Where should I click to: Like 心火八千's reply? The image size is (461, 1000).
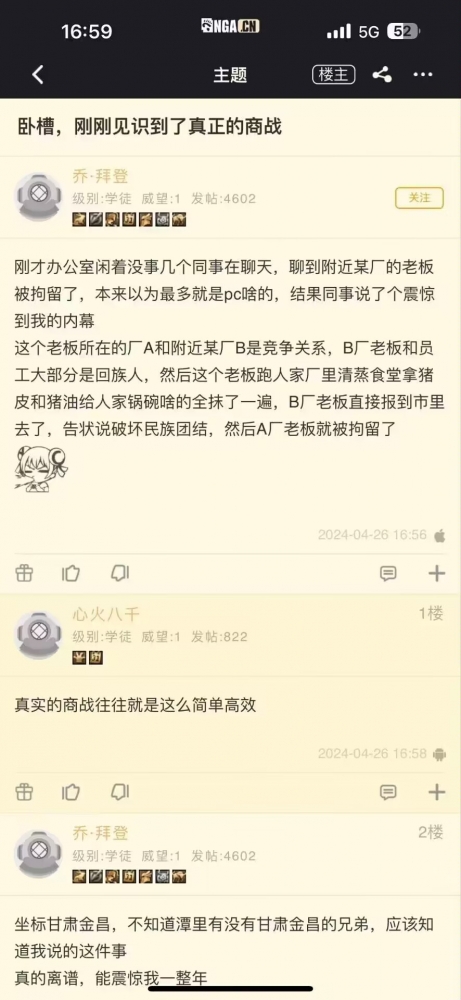[x=71, y=792]
